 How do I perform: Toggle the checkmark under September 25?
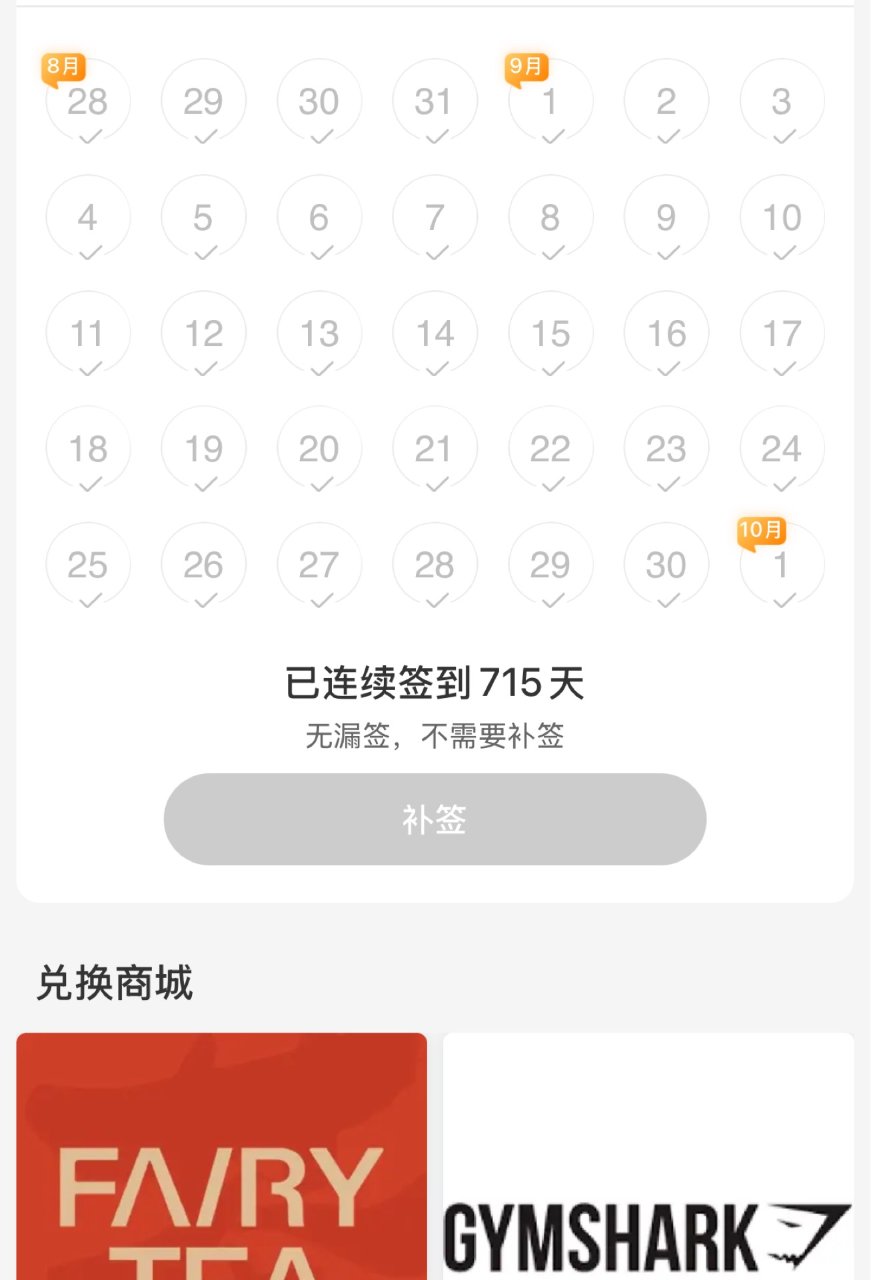click(88, 599)
